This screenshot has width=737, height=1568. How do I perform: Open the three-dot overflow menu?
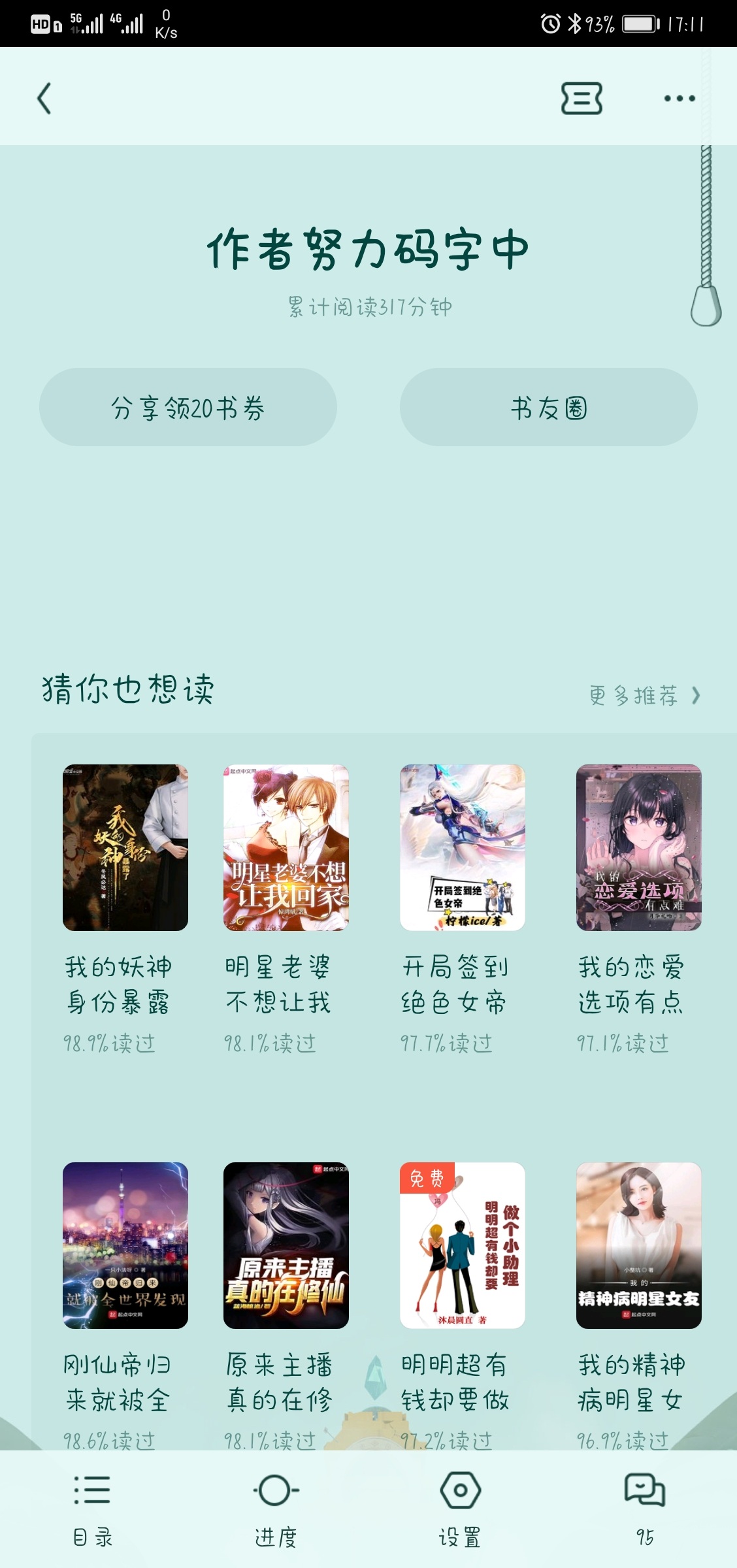point(679,99)
